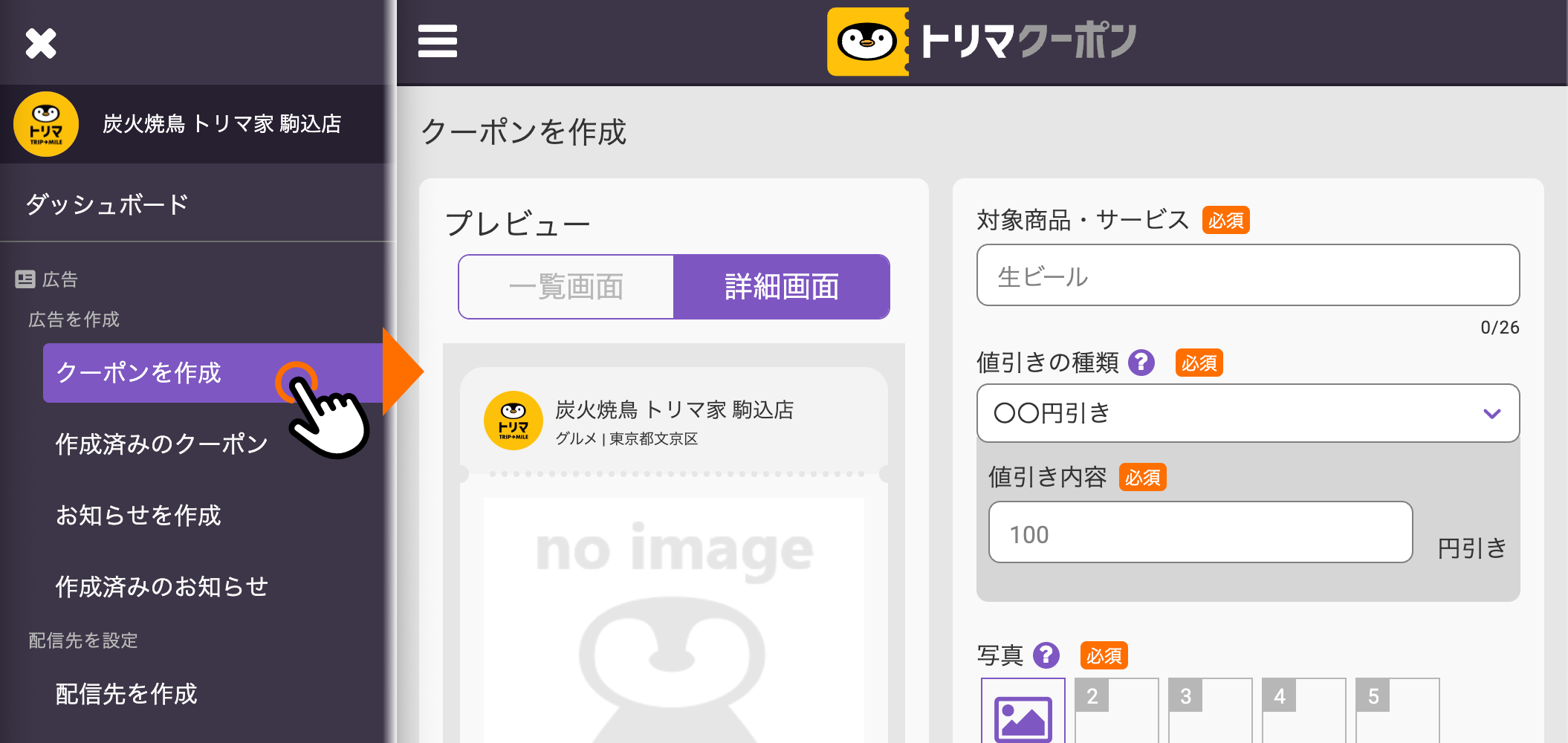Show help for 値引きの種類
Viewport: 1568px width, 743px height.
[x=1141, y=363]
